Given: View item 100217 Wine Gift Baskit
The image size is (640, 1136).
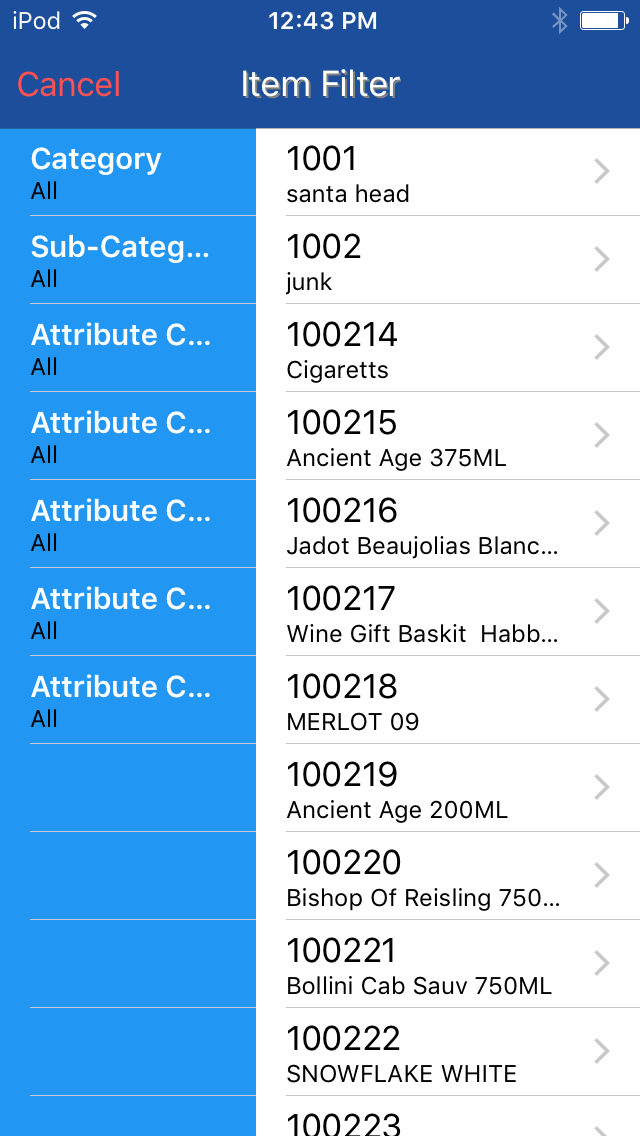Looking at the screenshot, I should [x=448, y=613].
